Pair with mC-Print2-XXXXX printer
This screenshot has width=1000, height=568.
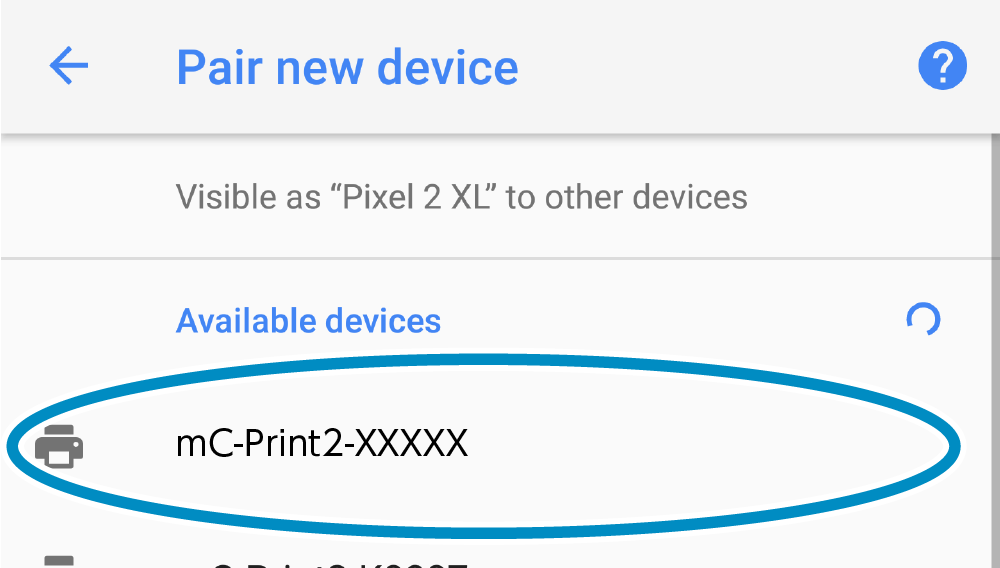tap(322, 443)
